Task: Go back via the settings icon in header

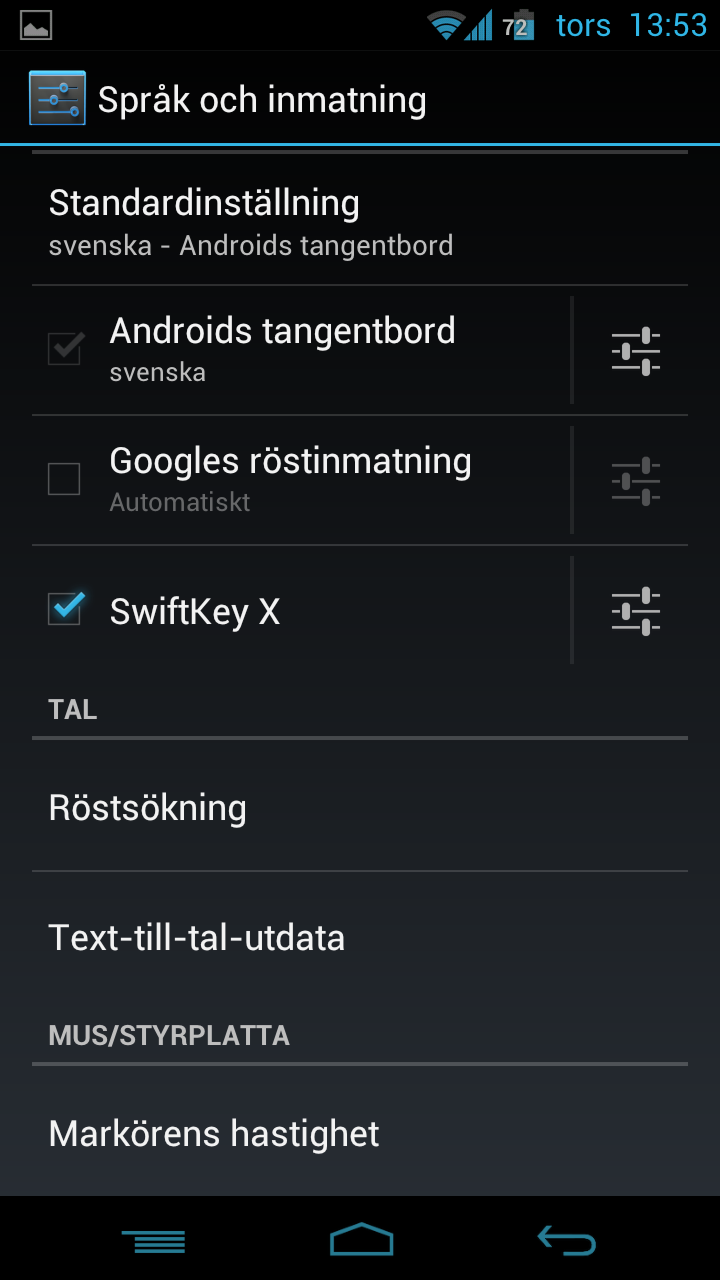Action: pyautogui.click(x=57, y=99)
